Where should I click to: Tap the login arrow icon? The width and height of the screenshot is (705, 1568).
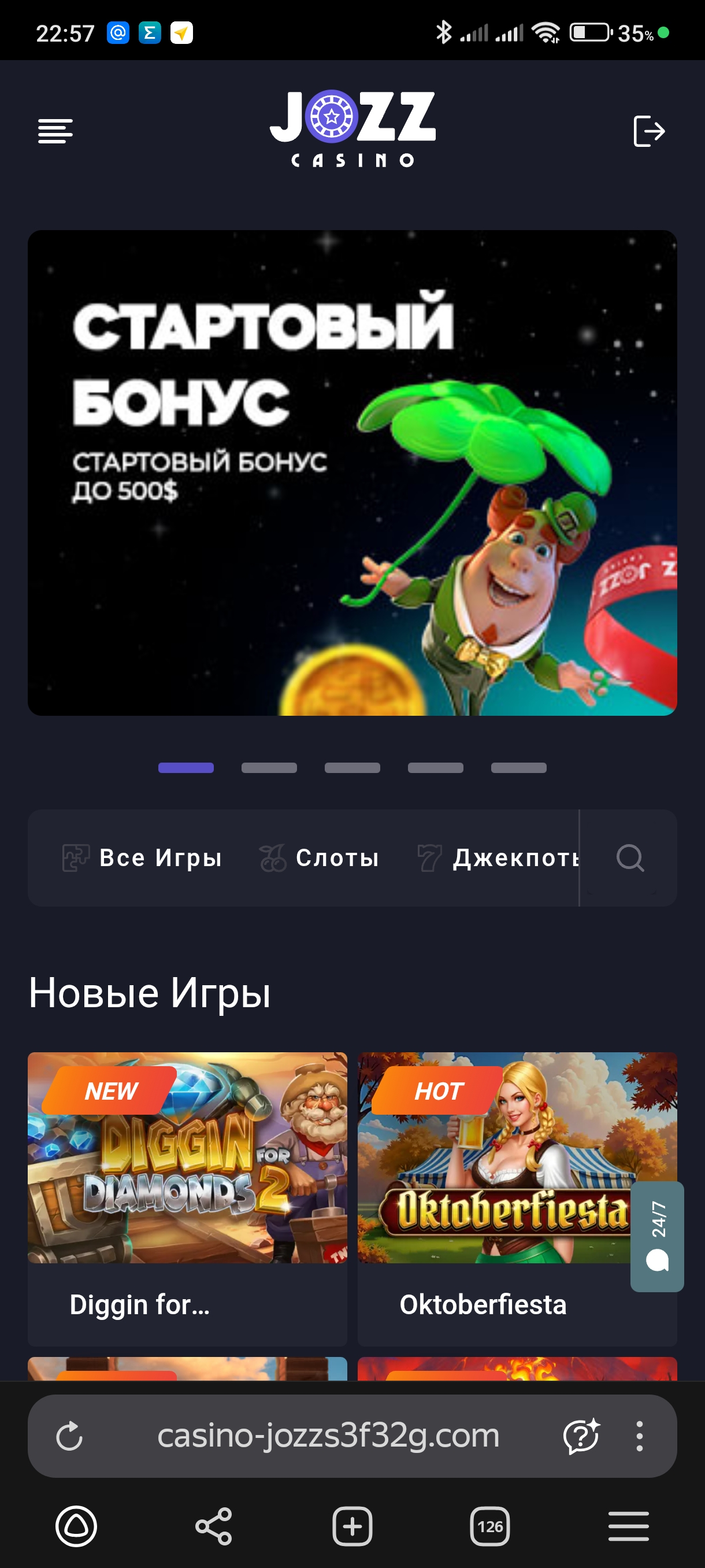(x=648, y=131)
